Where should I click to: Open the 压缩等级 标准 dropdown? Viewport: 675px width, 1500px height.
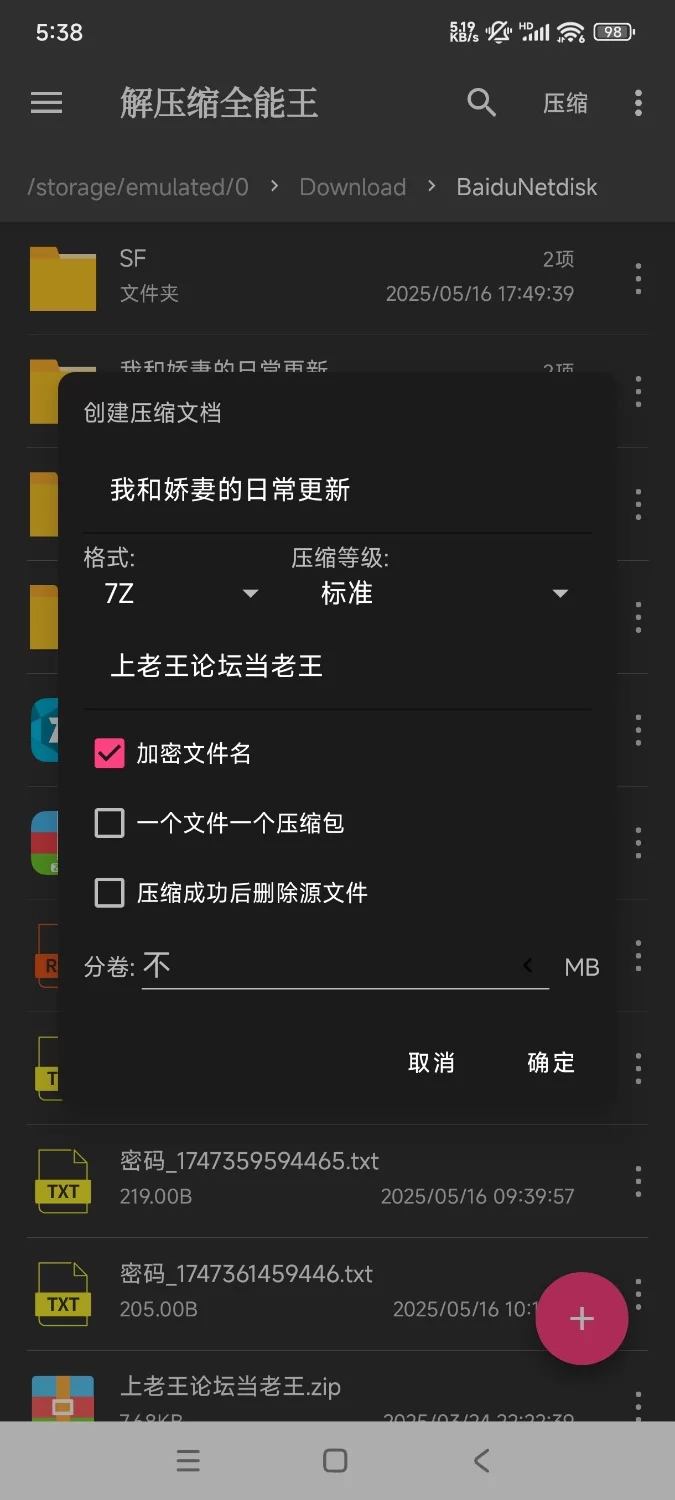point(440,593)
